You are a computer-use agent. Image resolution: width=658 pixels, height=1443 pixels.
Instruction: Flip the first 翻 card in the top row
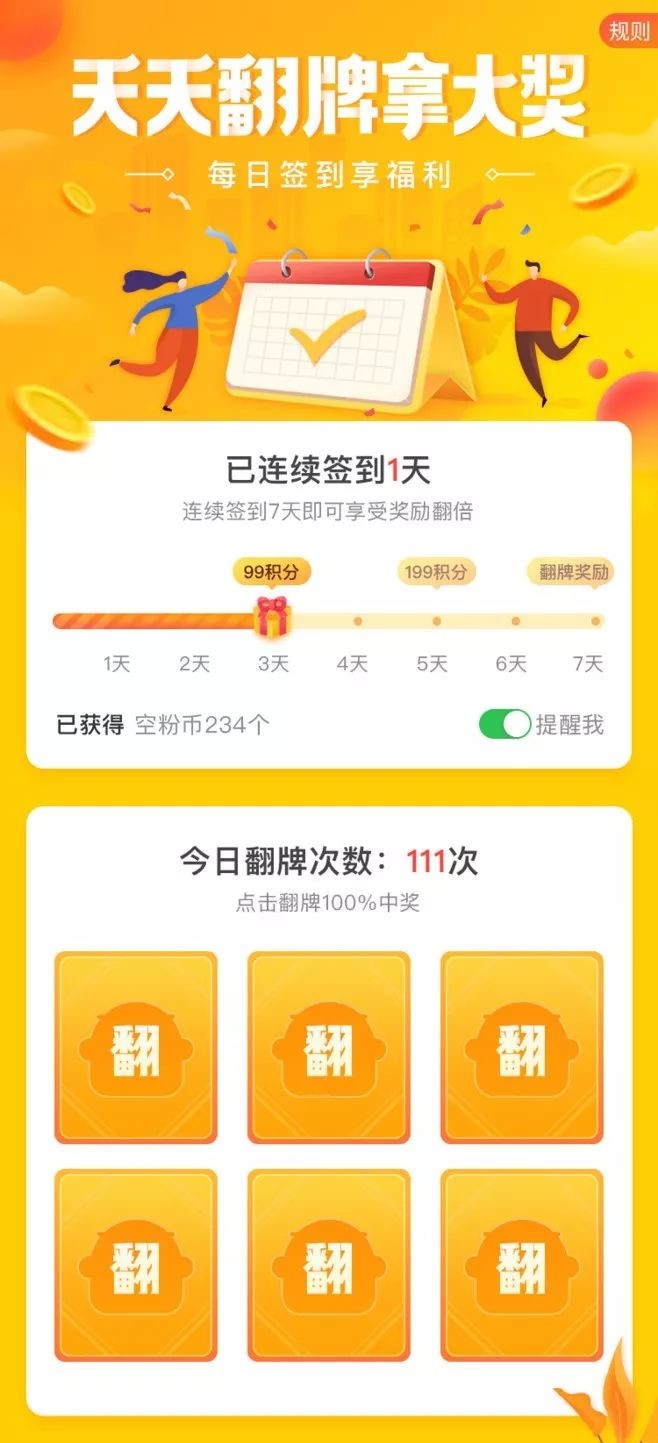coord(136,1047)
